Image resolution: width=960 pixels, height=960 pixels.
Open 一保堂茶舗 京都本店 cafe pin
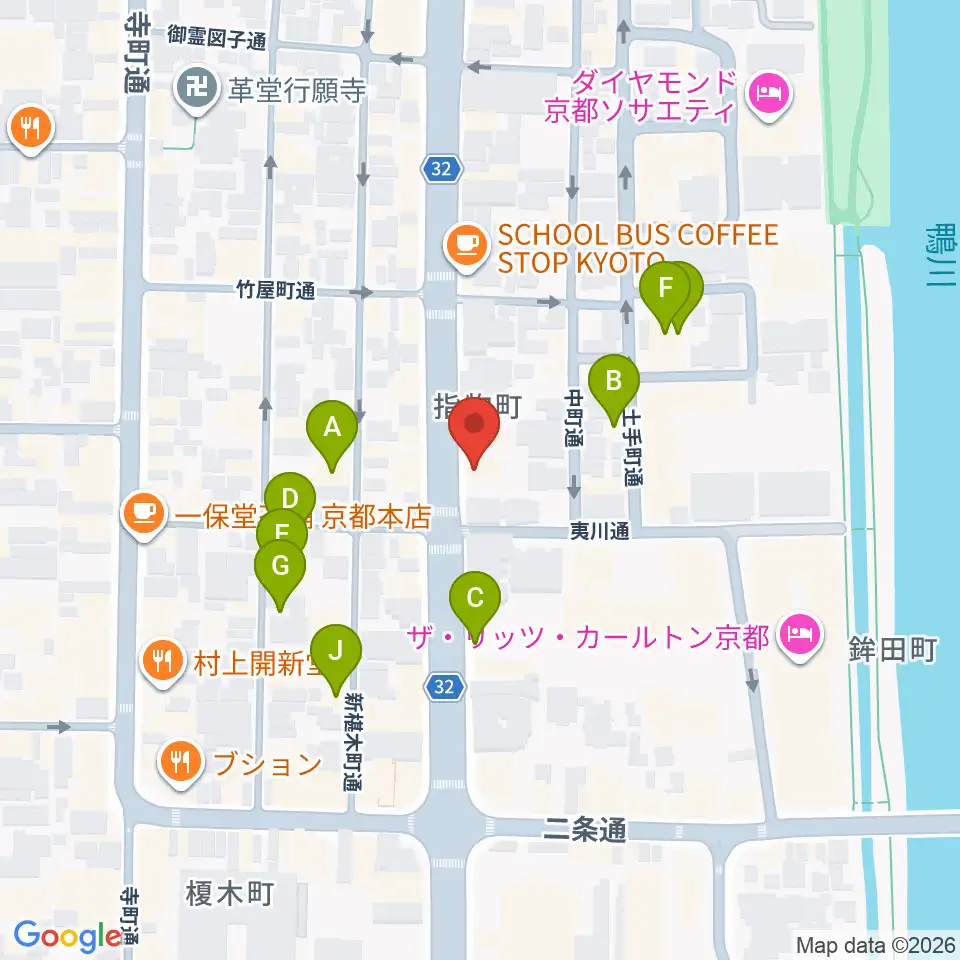(144, 515)
